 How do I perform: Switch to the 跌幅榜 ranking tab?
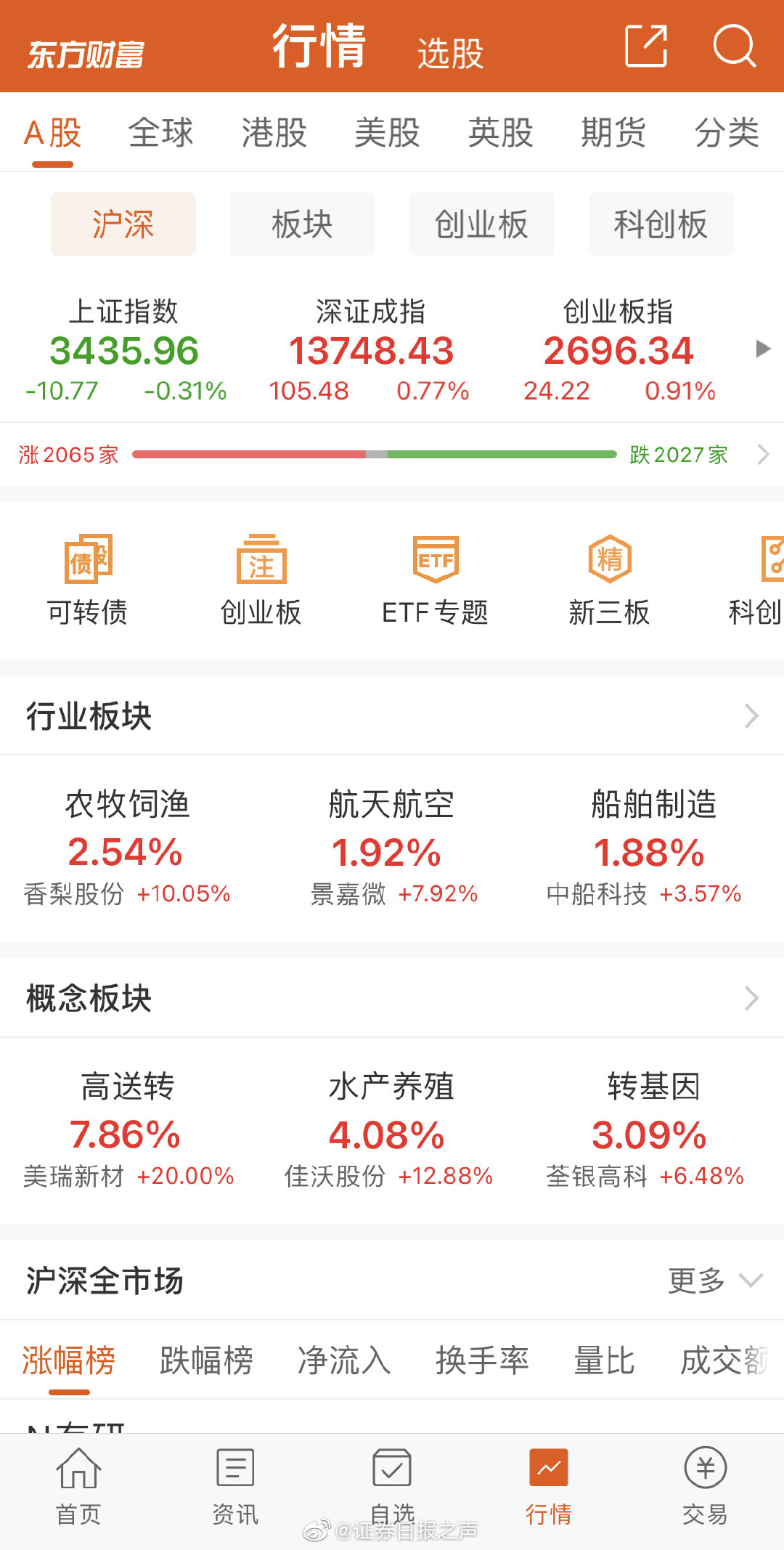[206, 1360]
